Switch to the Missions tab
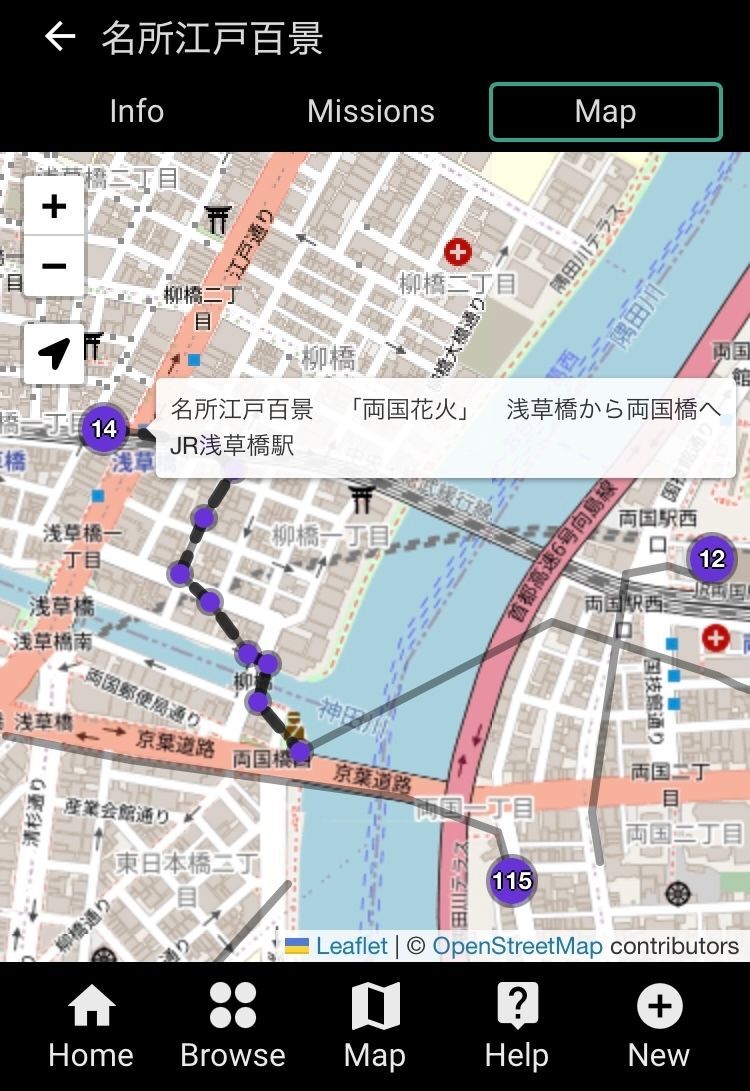This screenshot has width=750, height=1091. tap(371, 111)
